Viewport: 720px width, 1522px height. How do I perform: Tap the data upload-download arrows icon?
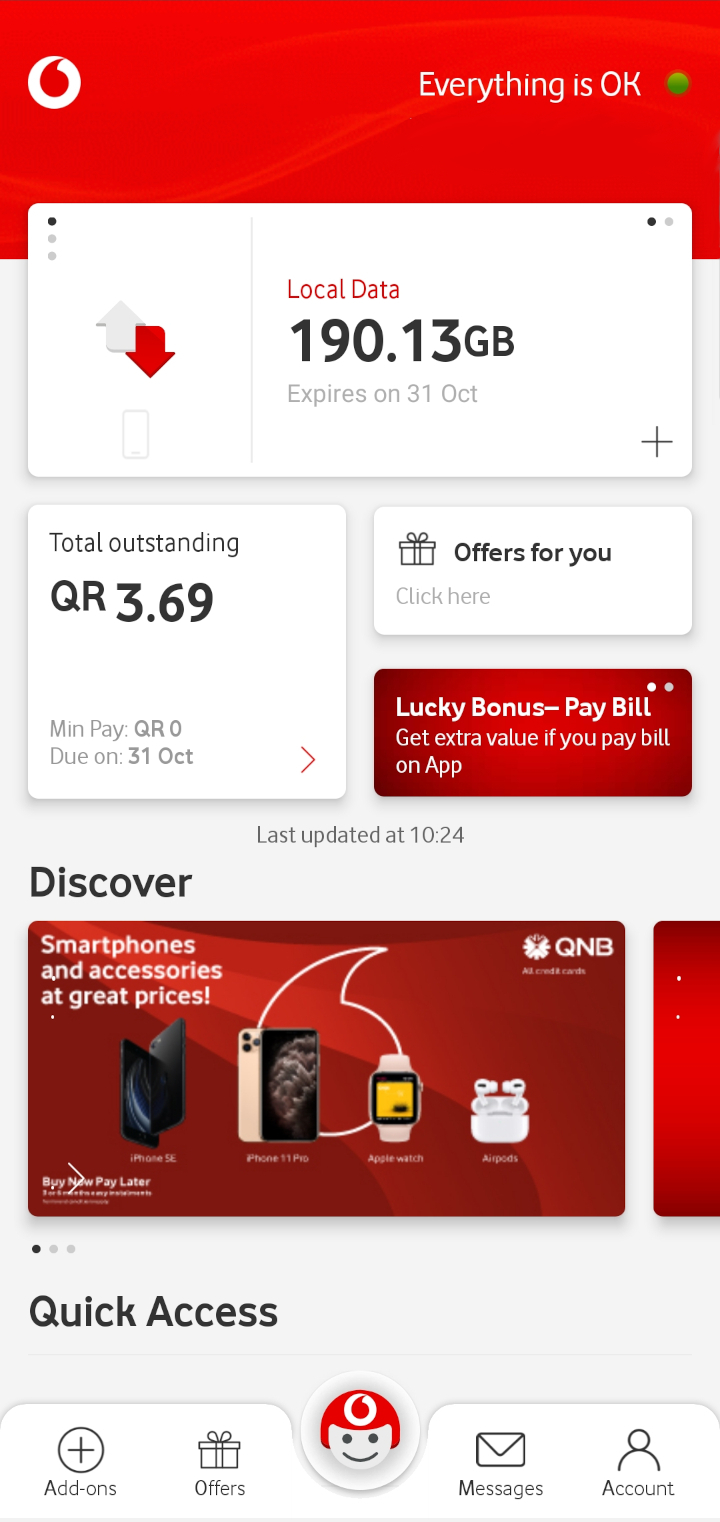coord(137,337)
